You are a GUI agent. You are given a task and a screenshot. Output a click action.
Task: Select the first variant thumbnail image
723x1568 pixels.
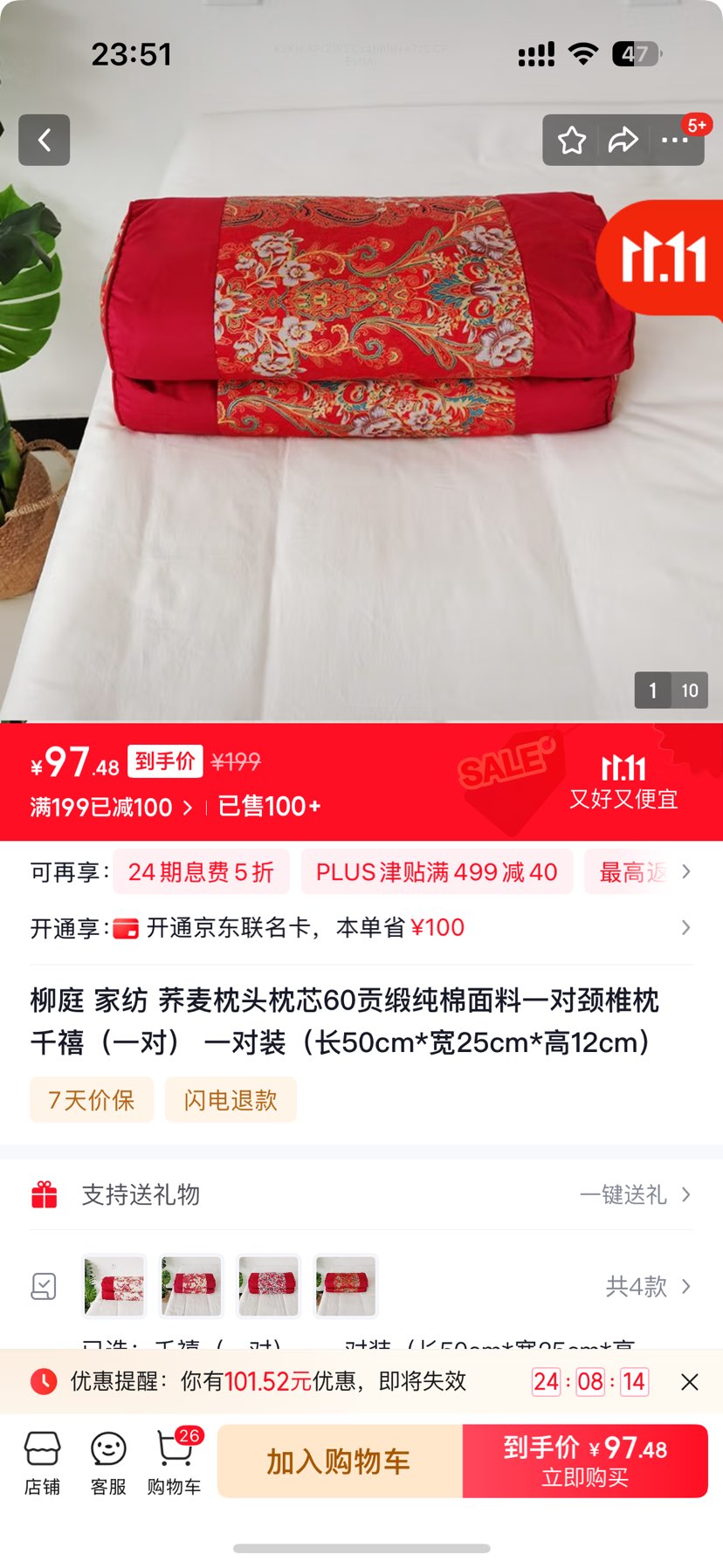click(x=113, y=1285)
